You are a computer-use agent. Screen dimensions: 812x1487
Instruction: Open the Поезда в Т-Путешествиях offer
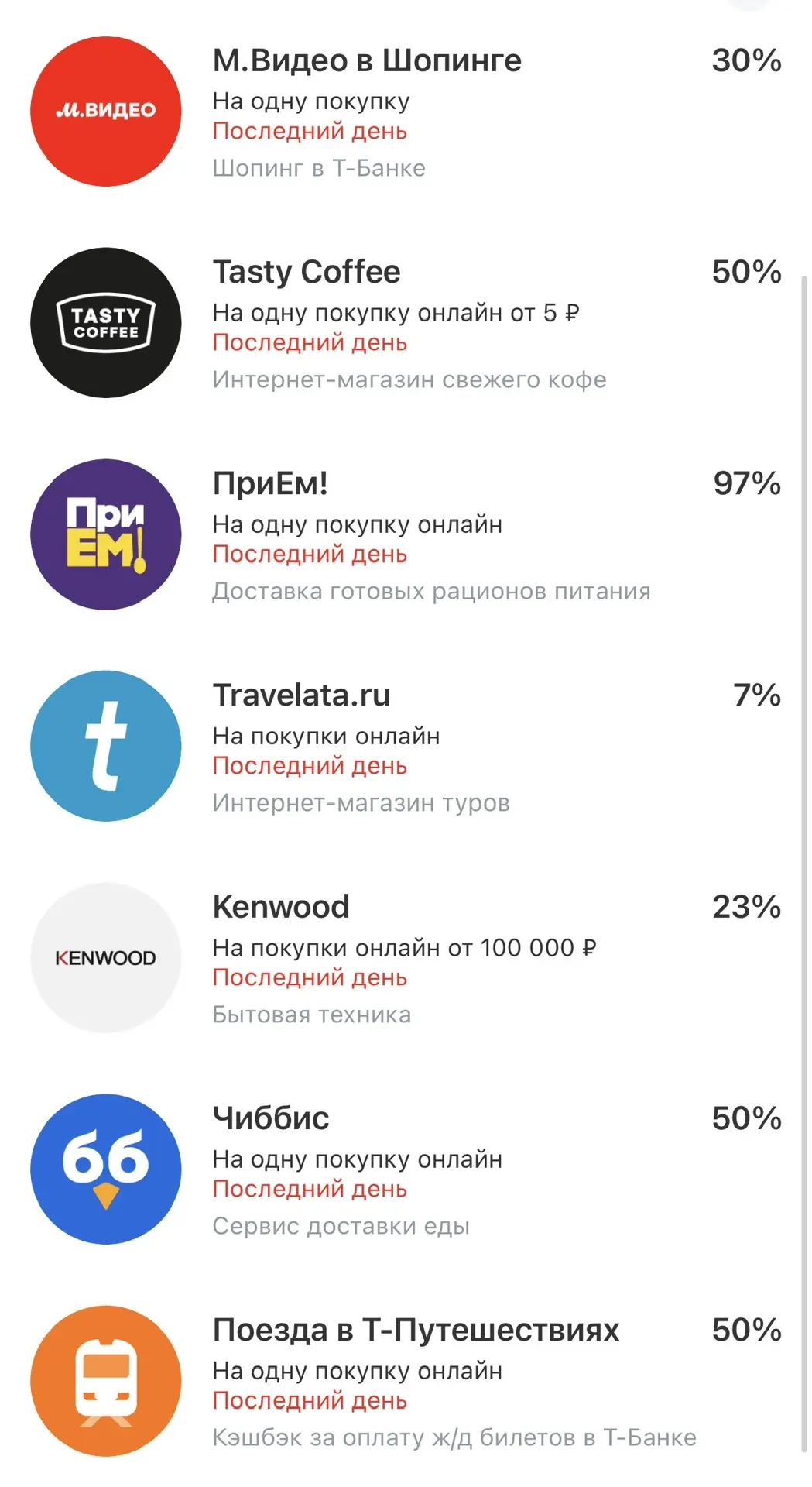(406, 1381)
